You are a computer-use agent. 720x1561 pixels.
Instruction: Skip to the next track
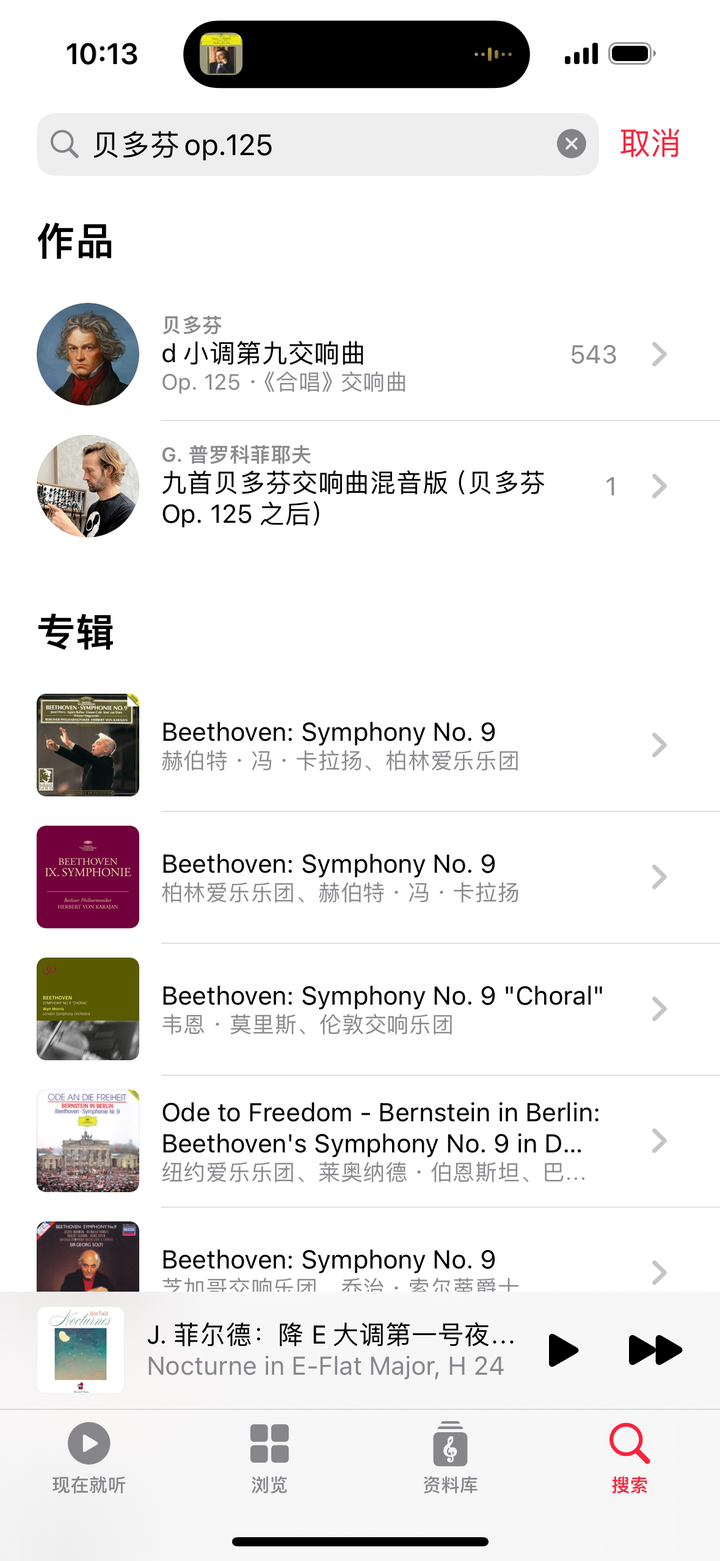(x=655, y=1350)
